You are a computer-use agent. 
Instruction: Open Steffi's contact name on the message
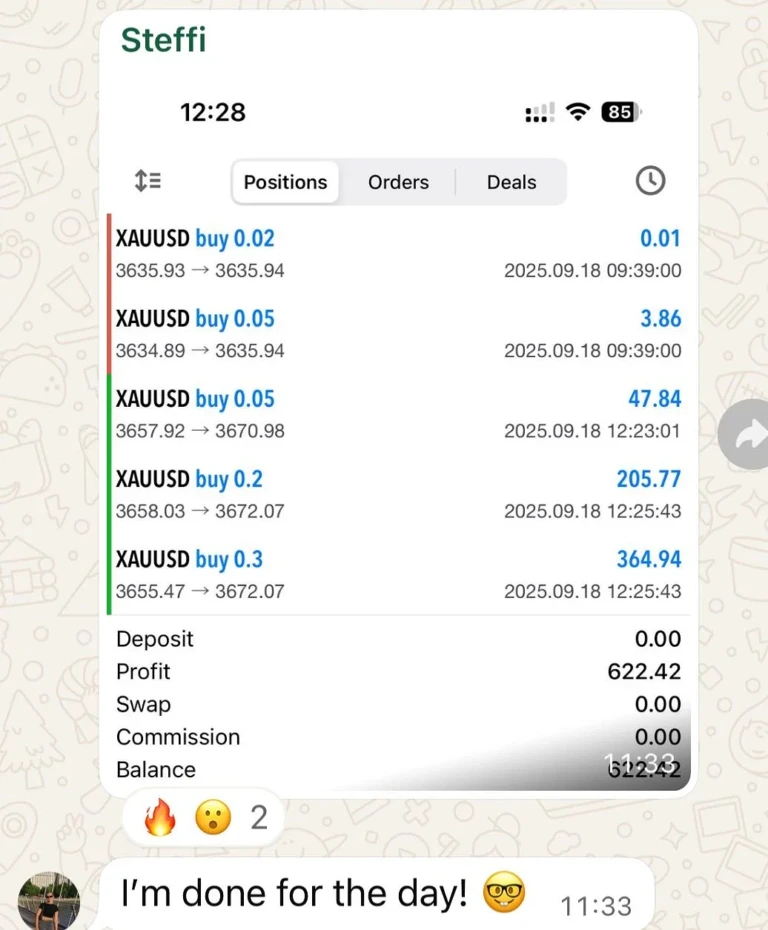tap(163, 40)
